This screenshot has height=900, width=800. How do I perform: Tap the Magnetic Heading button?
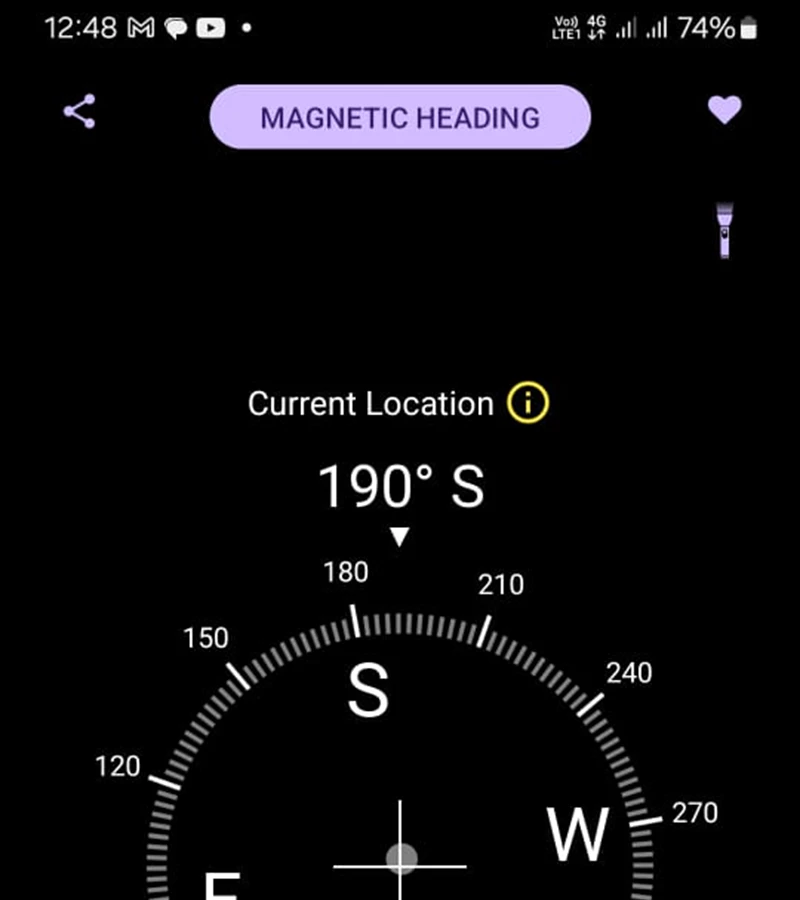pos(400,117)
